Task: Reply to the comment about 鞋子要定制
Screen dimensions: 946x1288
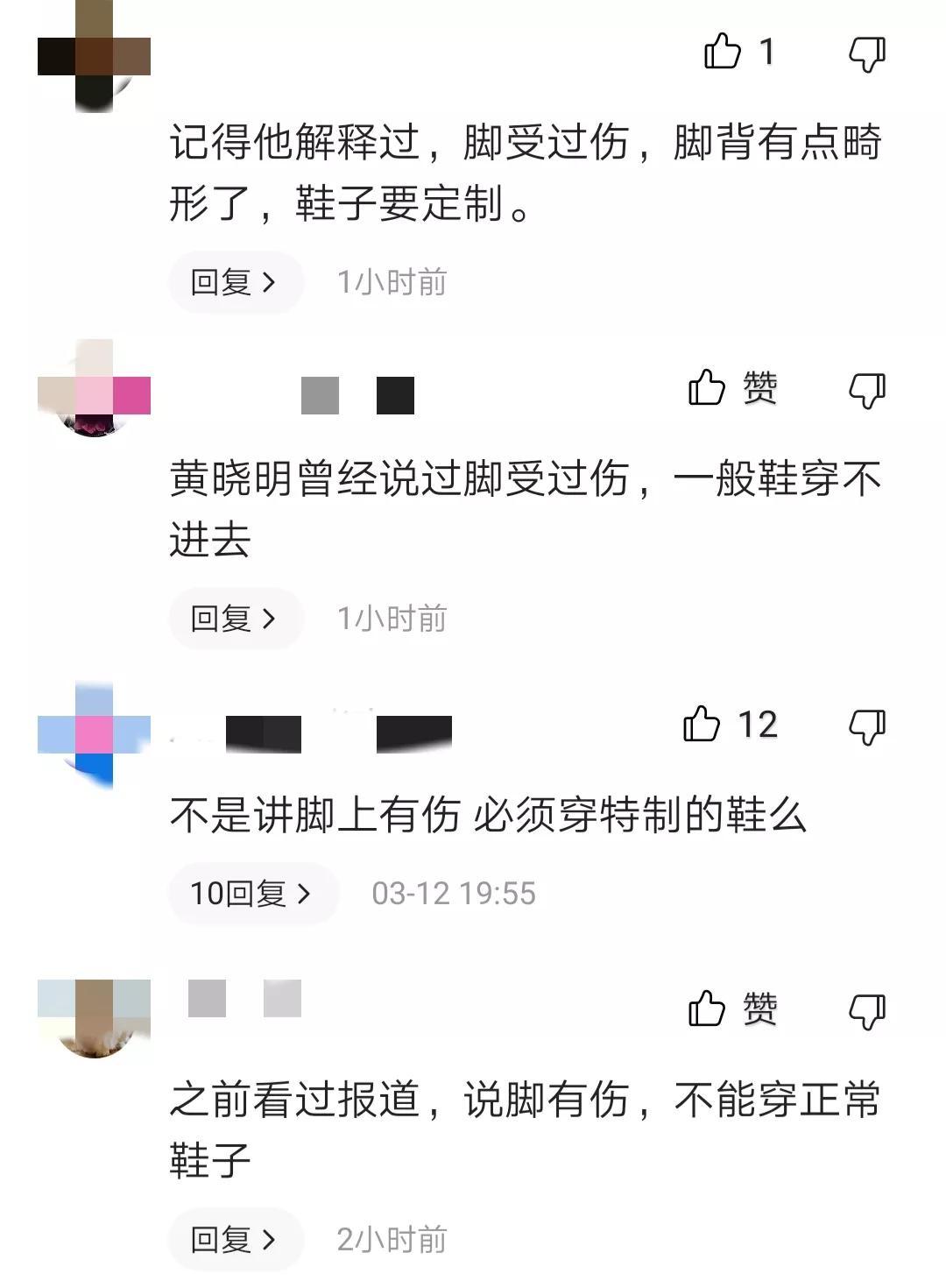Action: click(234, 282)
